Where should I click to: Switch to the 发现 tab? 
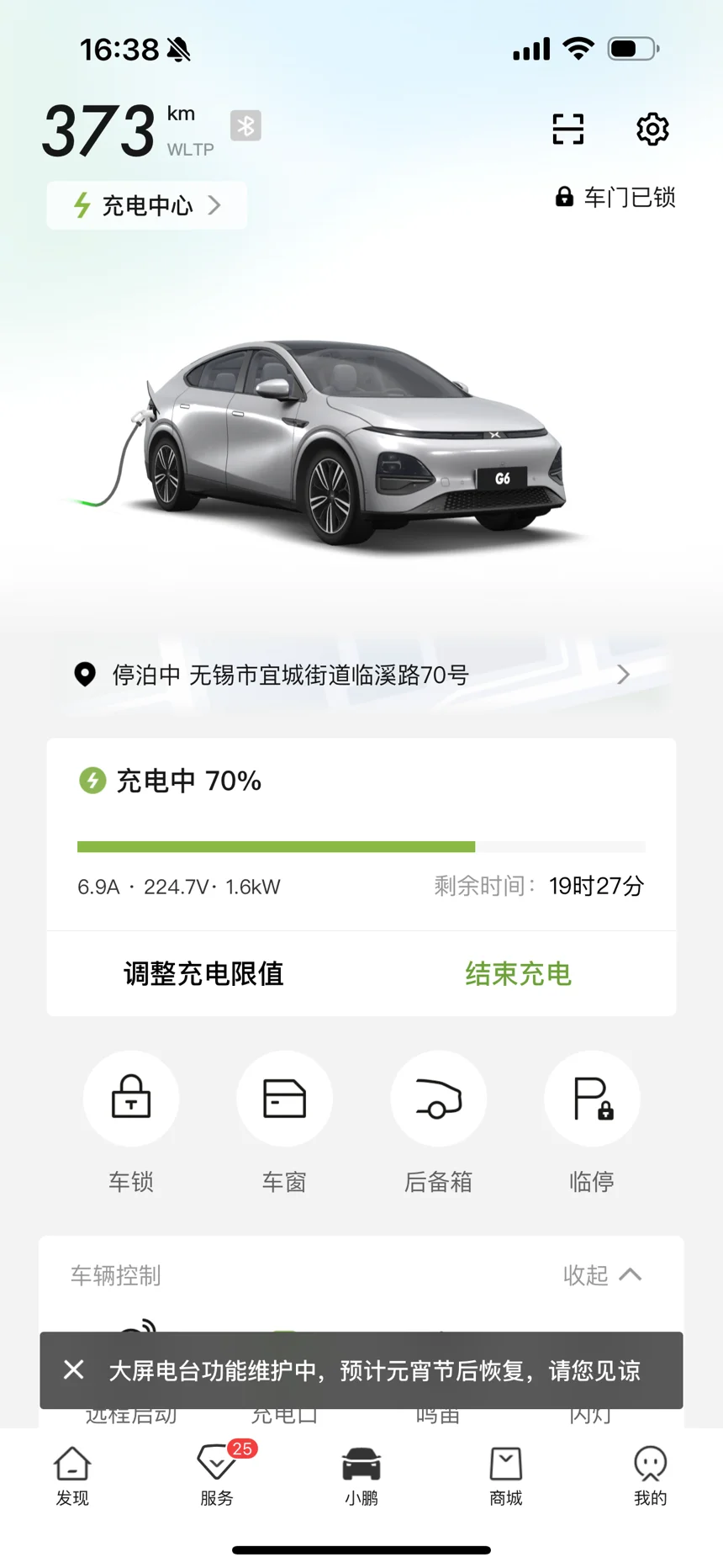point(72,1477)
